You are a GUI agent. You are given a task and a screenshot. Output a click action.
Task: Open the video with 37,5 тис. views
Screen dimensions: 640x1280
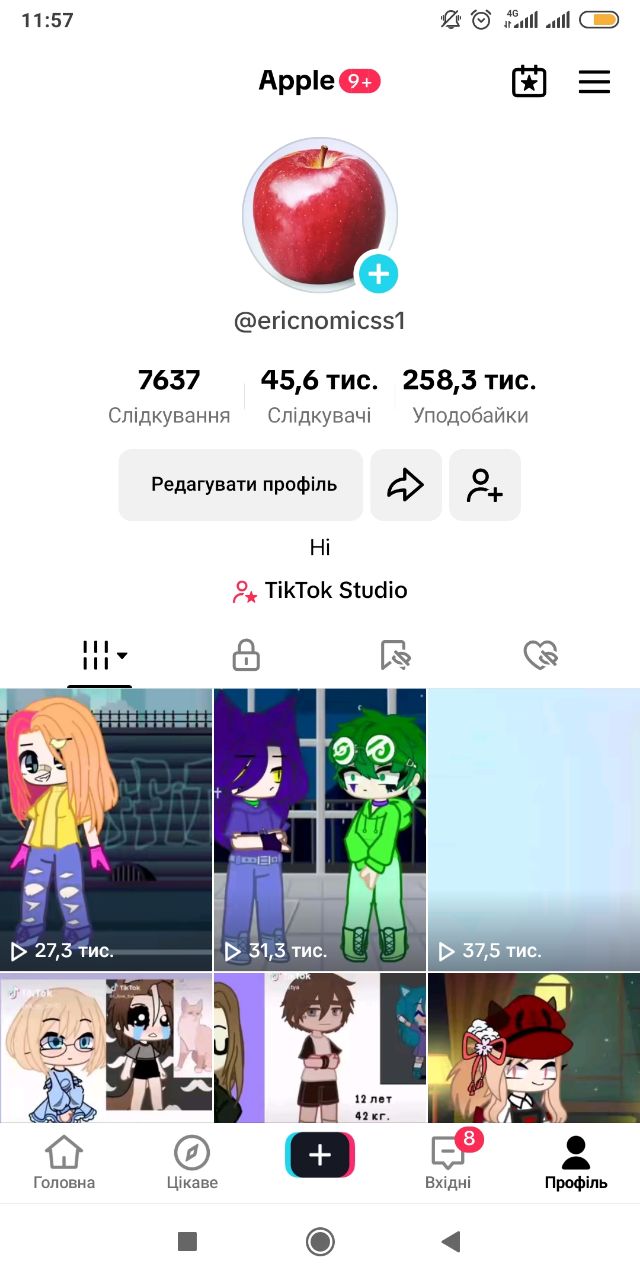tap(534, 830)
